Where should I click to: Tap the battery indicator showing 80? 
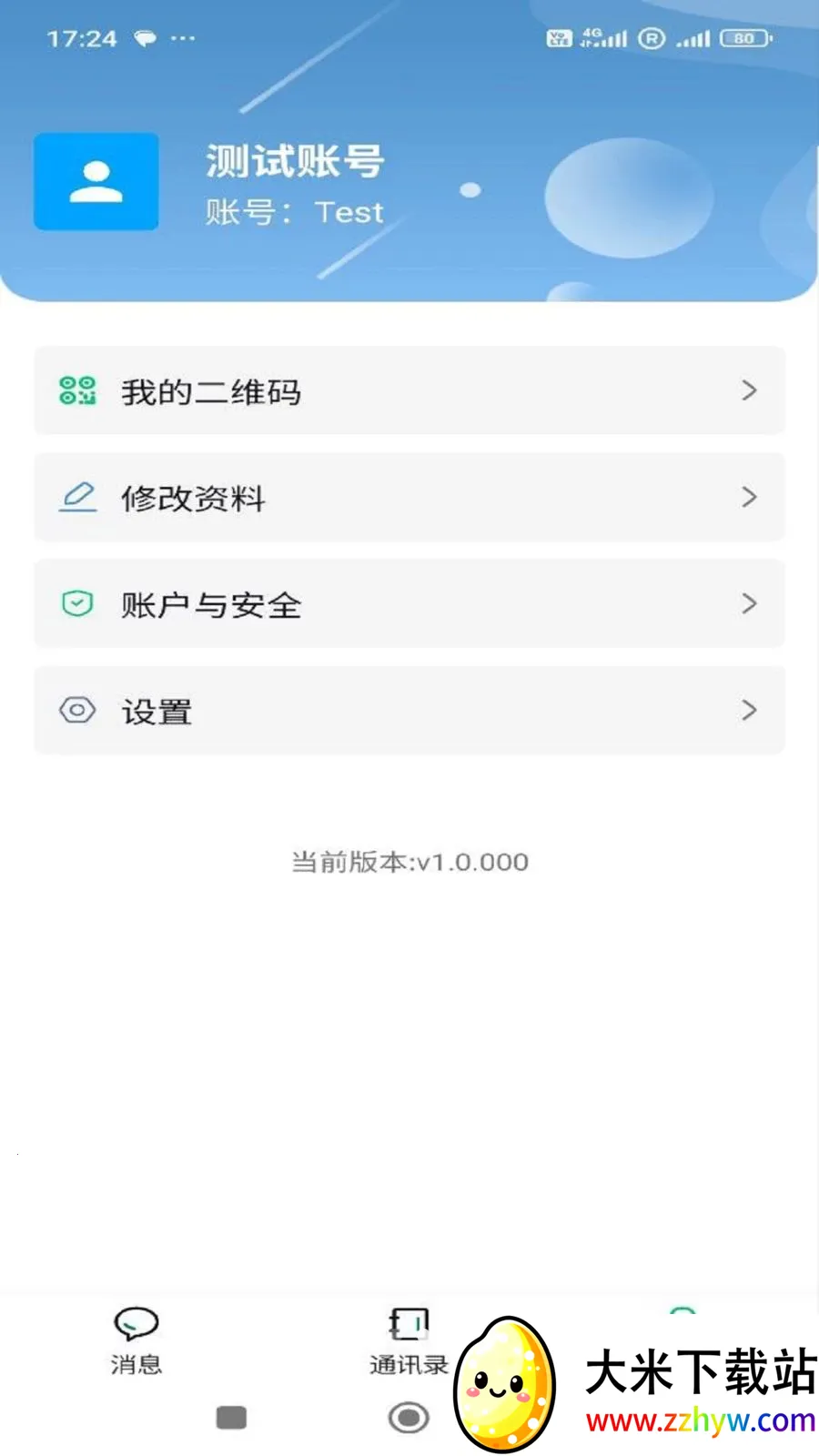point(743,37)
